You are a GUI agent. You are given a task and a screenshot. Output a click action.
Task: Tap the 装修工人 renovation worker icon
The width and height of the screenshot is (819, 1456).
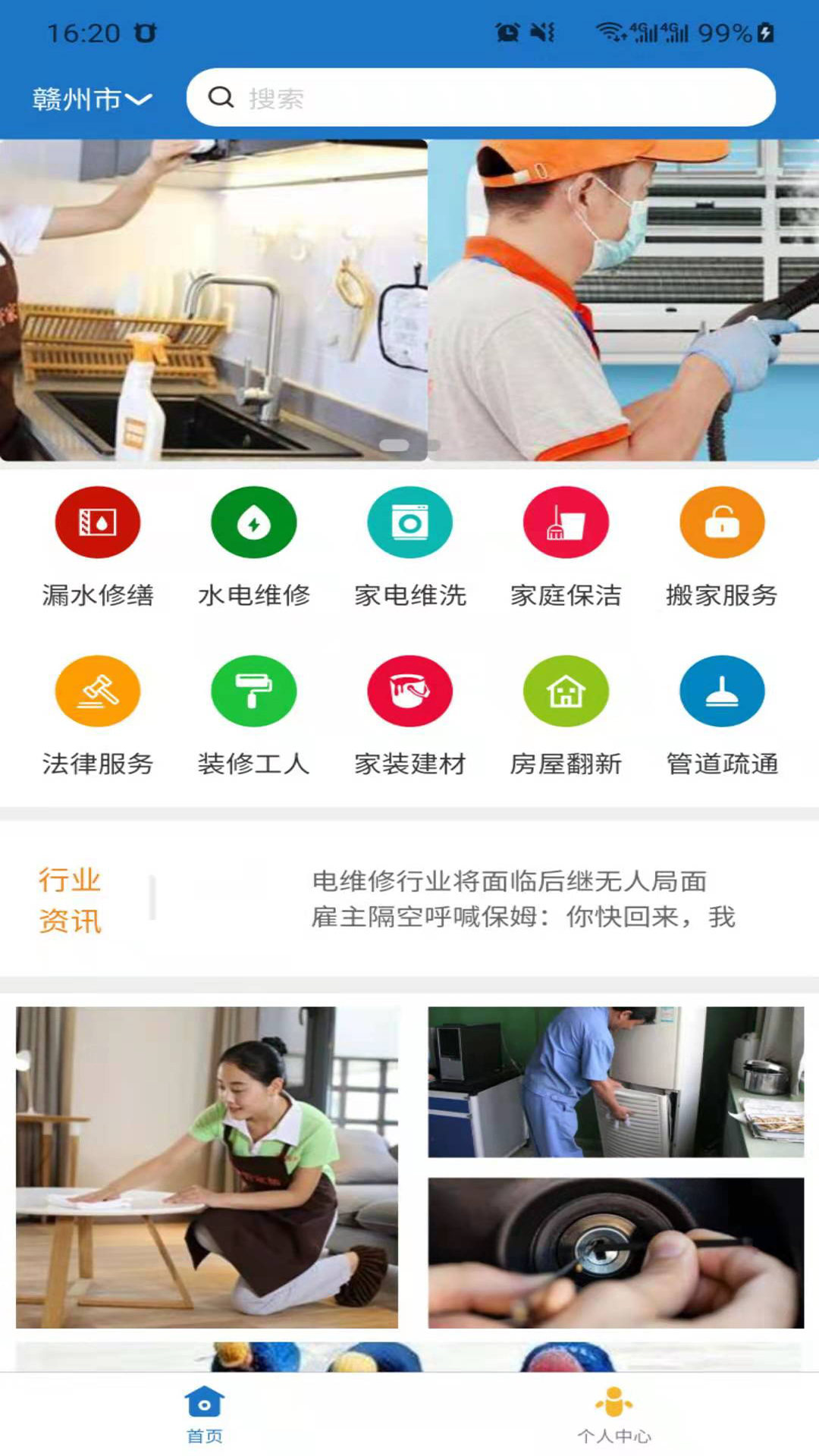click(253, 691)
